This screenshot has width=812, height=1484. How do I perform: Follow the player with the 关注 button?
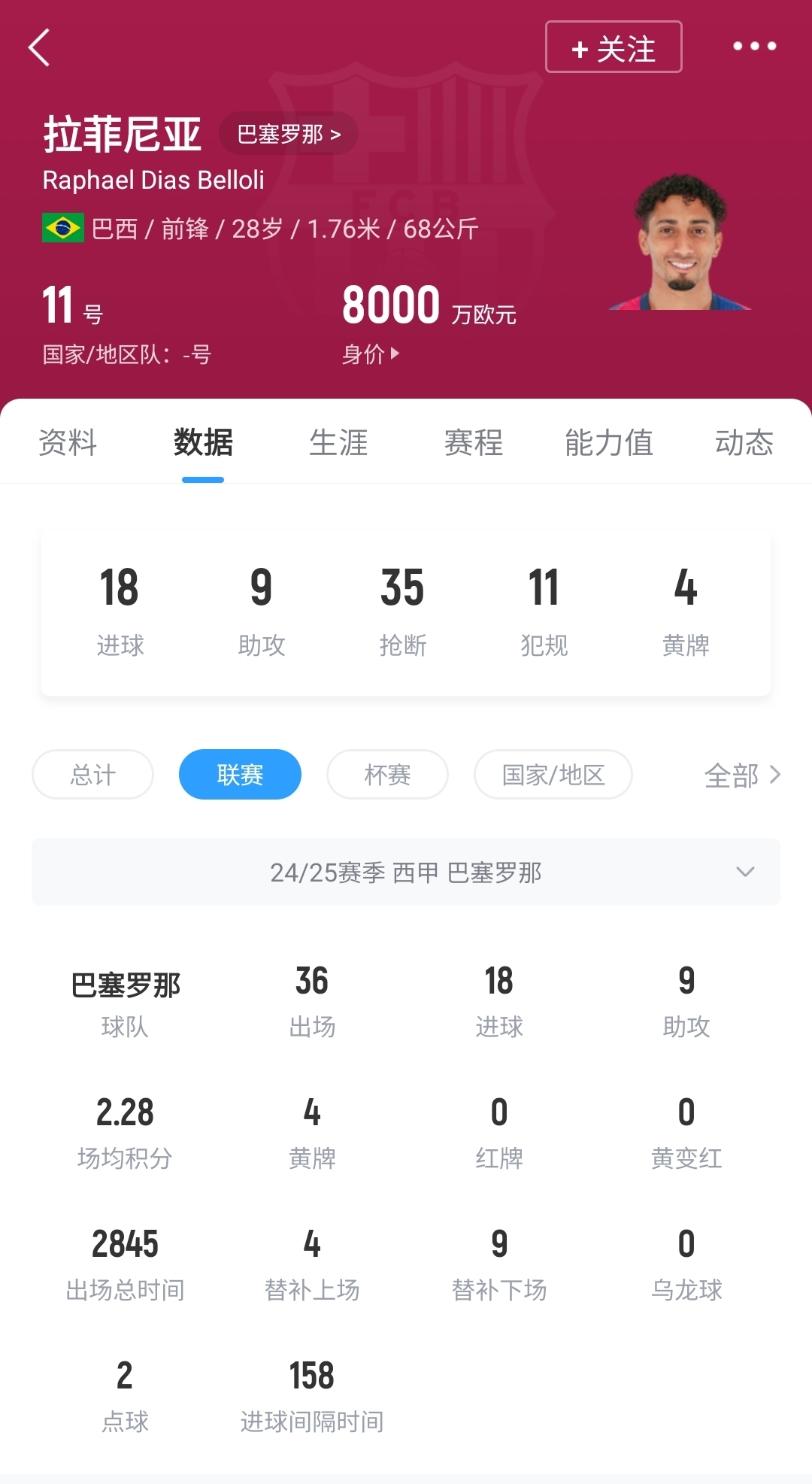coord(614,47)
